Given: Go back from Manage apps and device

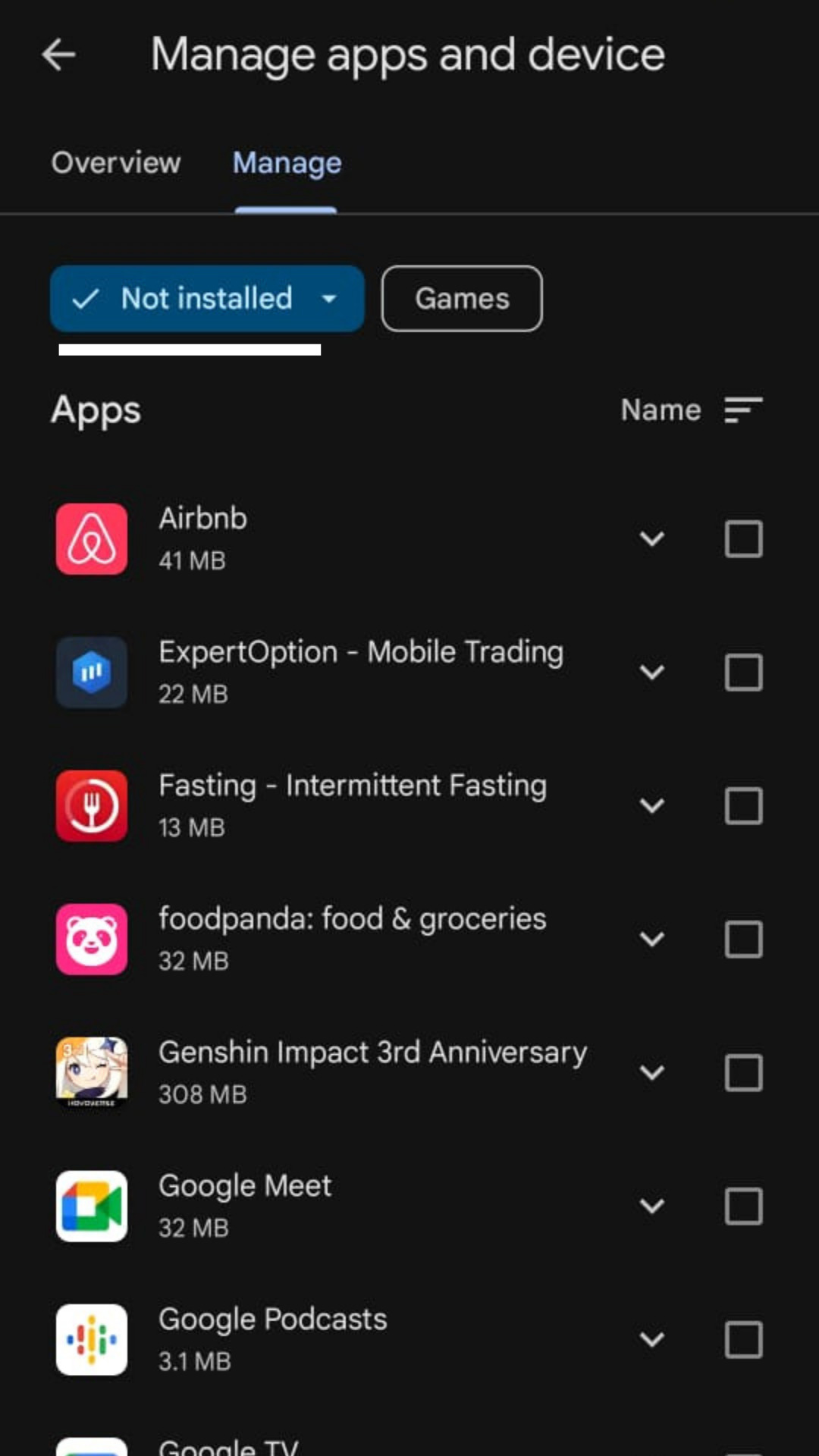Looking at the screenshot, I should [59, 55].
